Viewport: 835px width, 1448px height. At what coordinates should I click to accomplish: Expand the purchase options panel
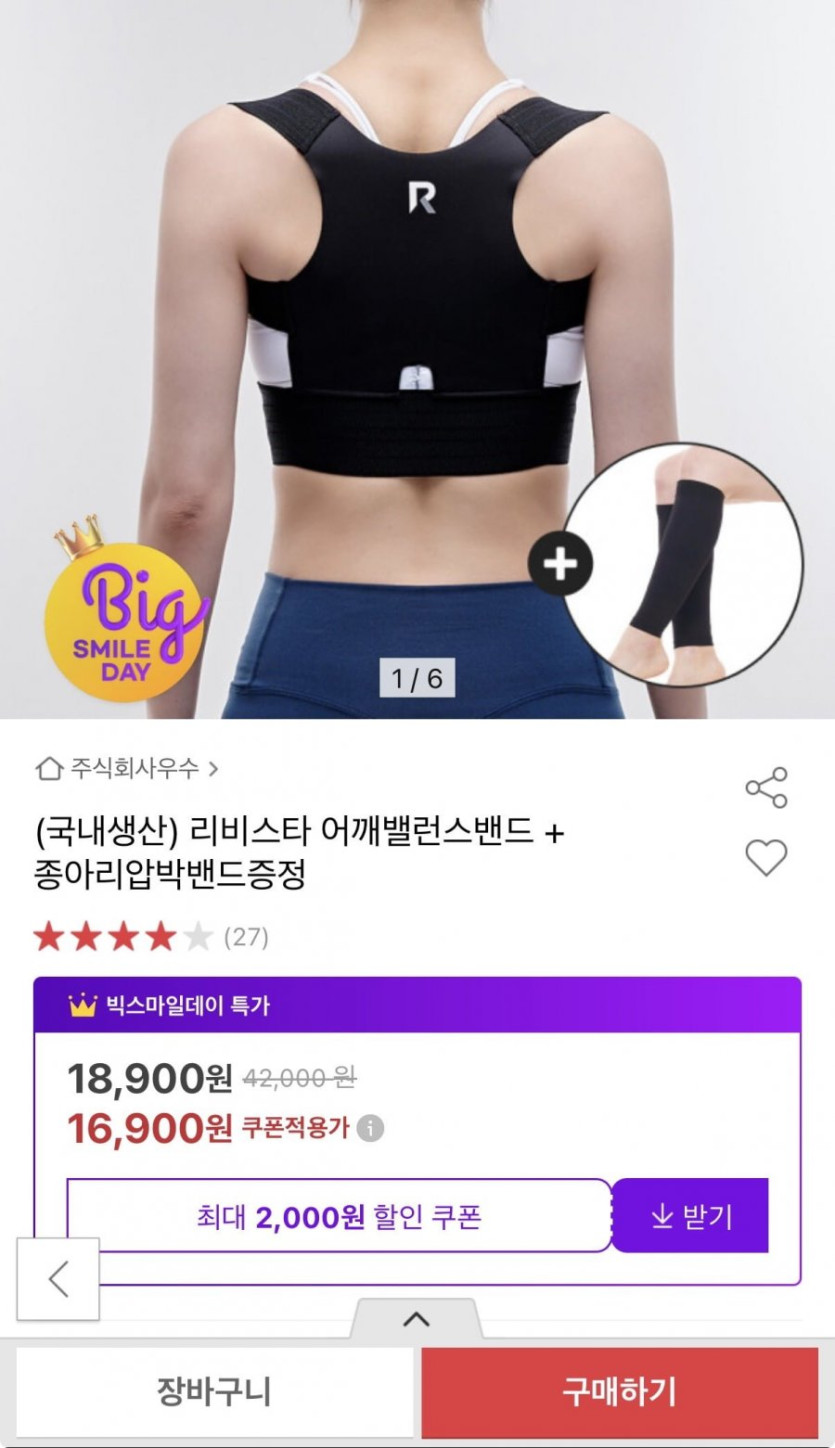pyautogui.click(x=416, y=1320)
